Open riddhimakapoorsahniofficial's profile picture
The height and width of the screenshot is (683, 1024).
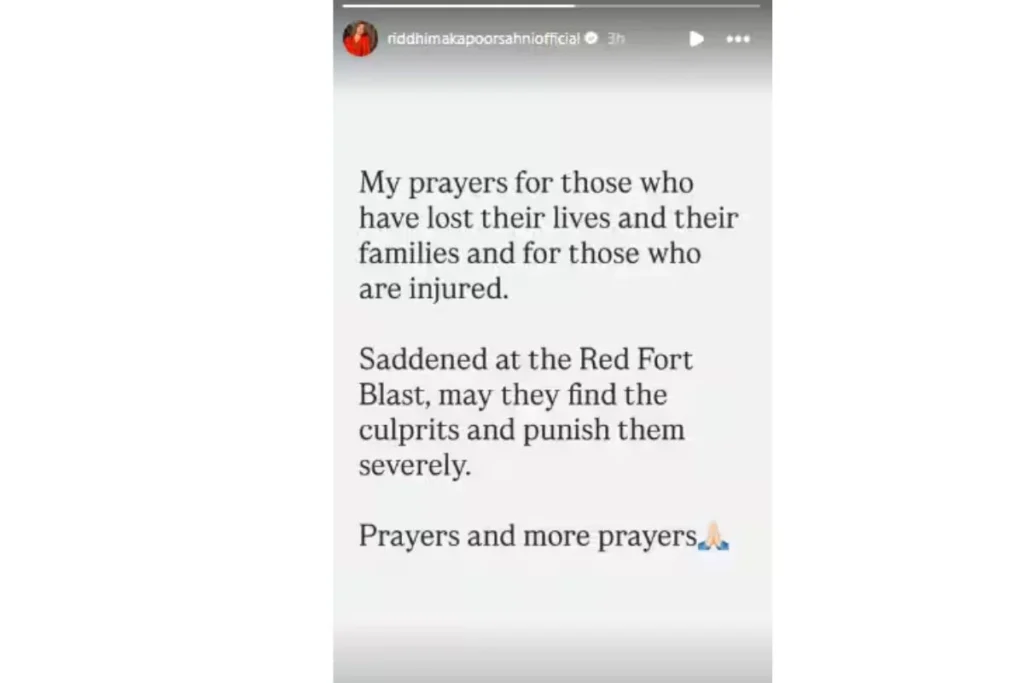[360, 39]
